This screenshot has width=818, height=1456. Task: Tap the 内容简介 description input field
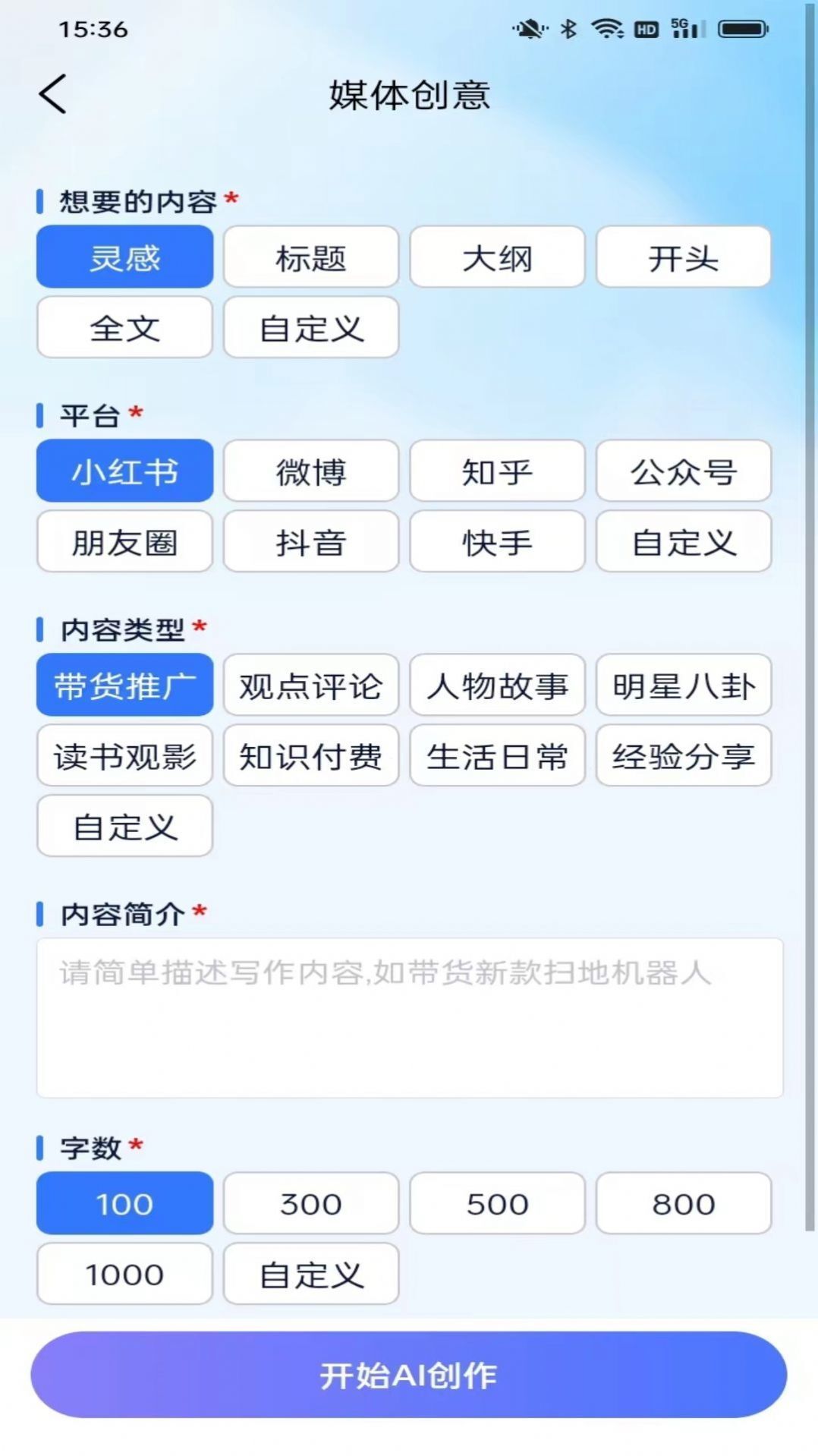tap(409, 1017)
